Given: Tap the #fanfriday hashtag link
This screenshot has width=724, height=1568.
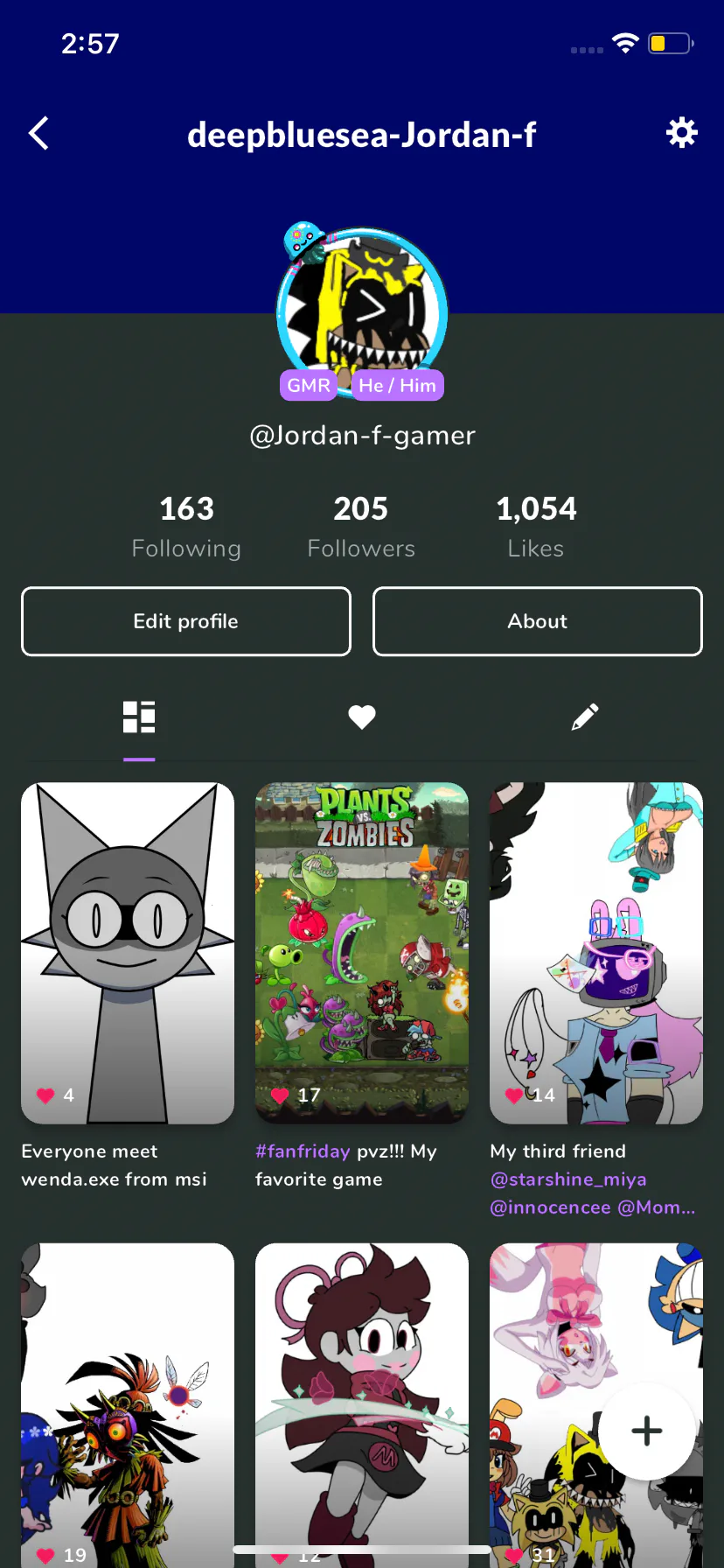Looking at the screenshot, I should [303, 1151].
